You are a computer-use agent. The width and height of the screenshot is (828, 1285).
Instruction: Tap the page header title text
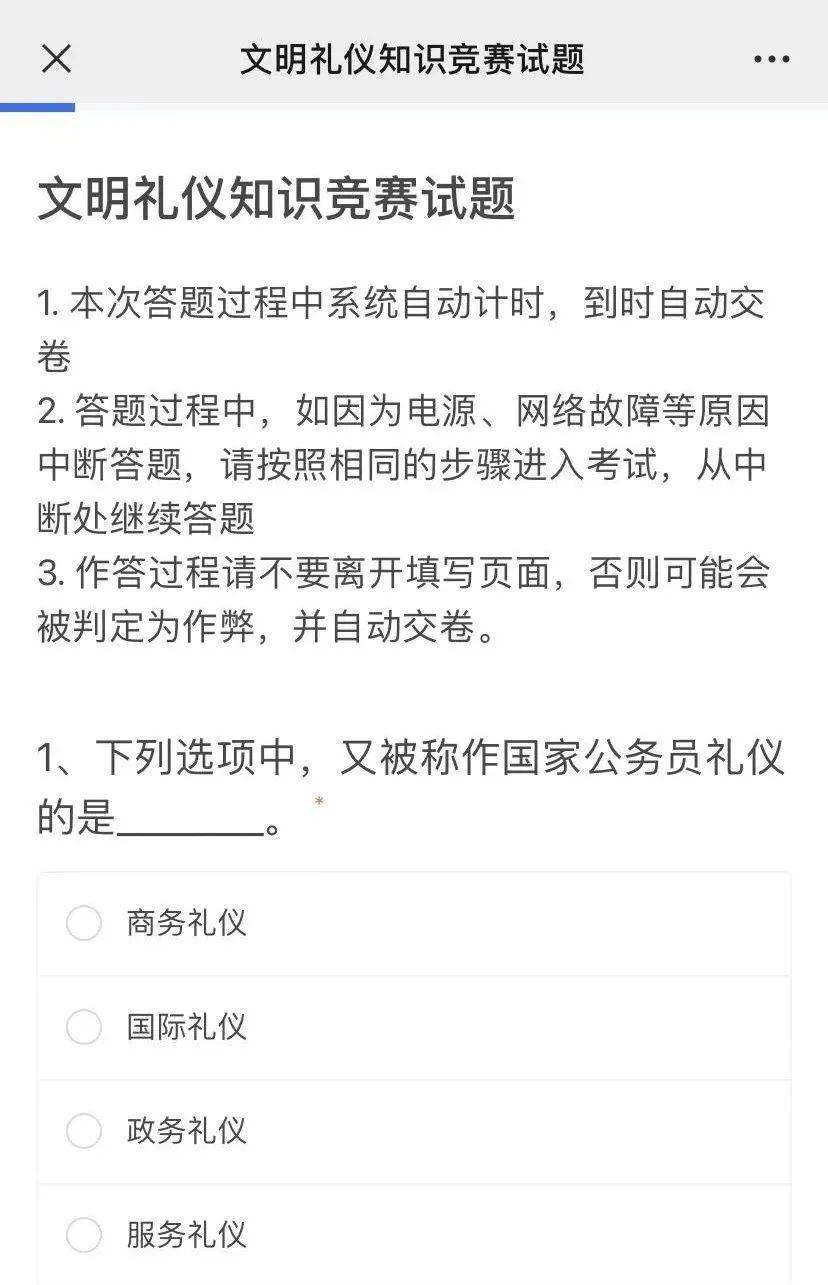414,60
